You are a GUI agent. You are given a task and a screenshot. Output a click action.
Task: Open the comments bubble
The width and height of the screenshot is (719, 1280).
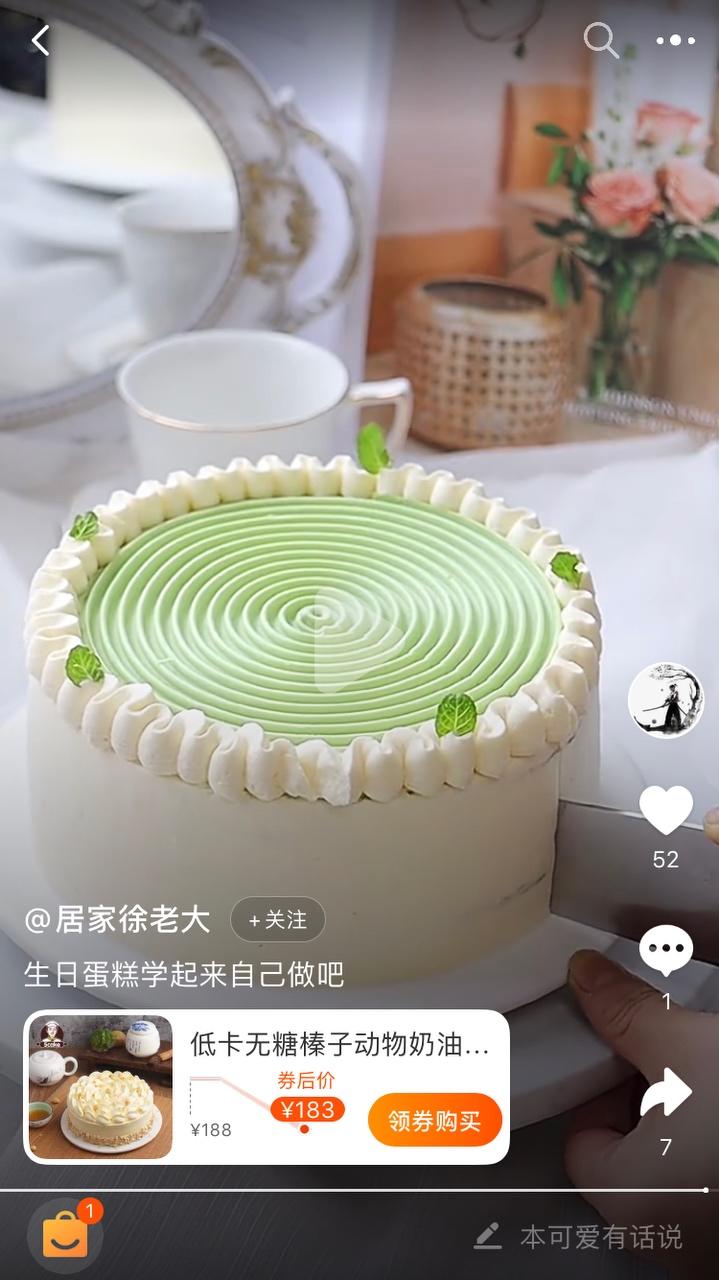pyautogui.click(x=666, y=950)
